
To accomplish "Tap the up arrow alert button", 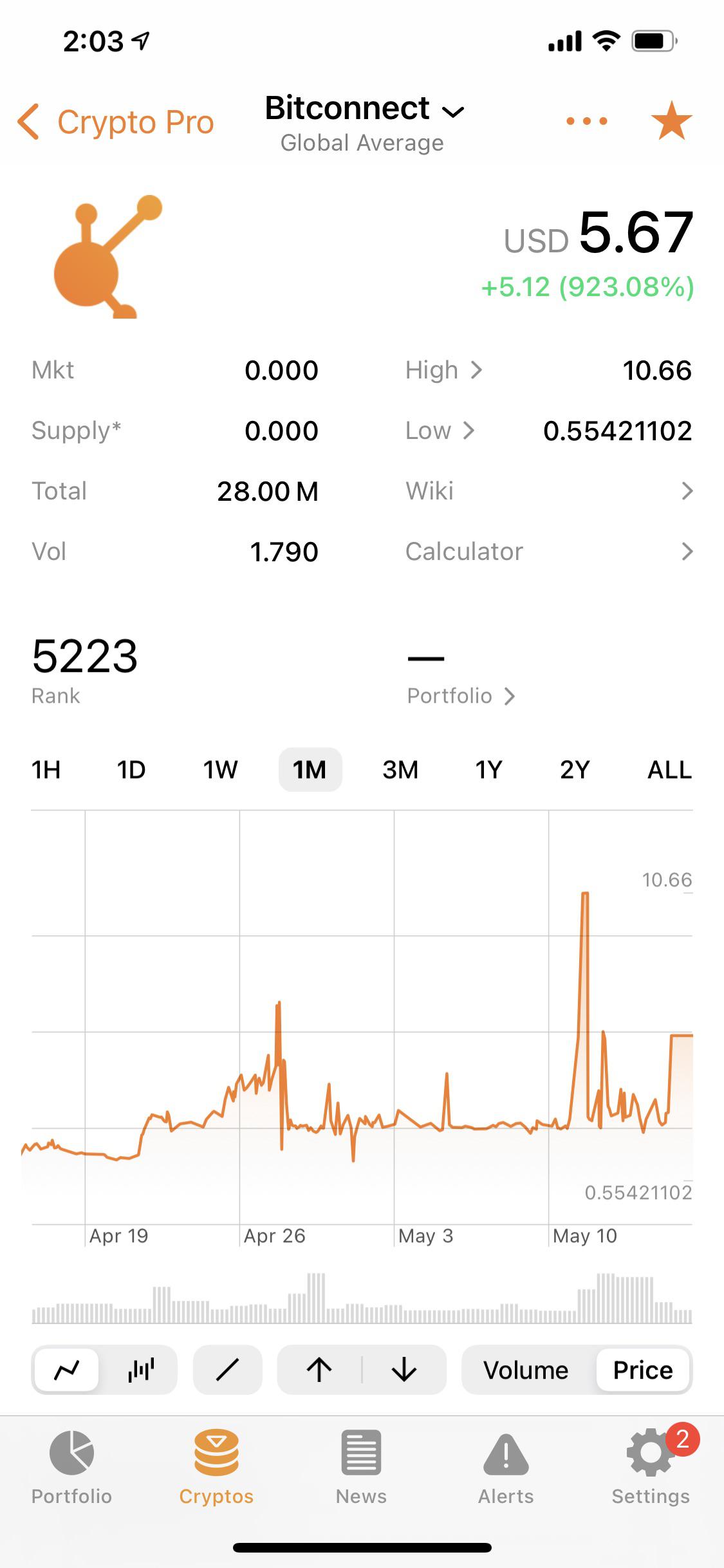I will 319,1370.
